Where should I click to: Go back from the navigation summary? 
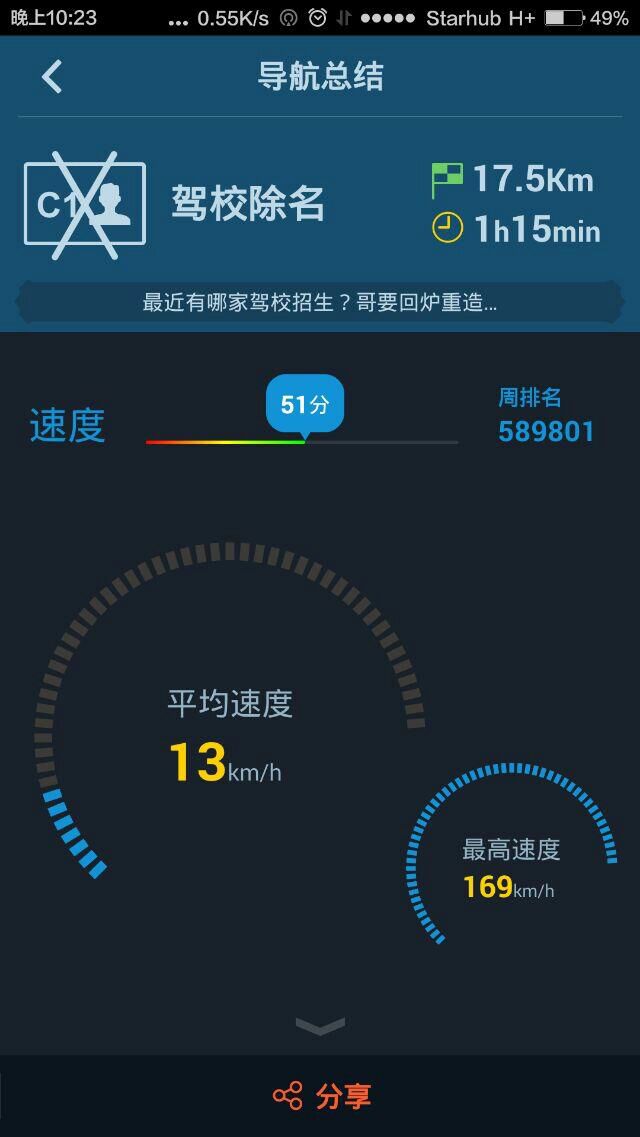point(52,77)
